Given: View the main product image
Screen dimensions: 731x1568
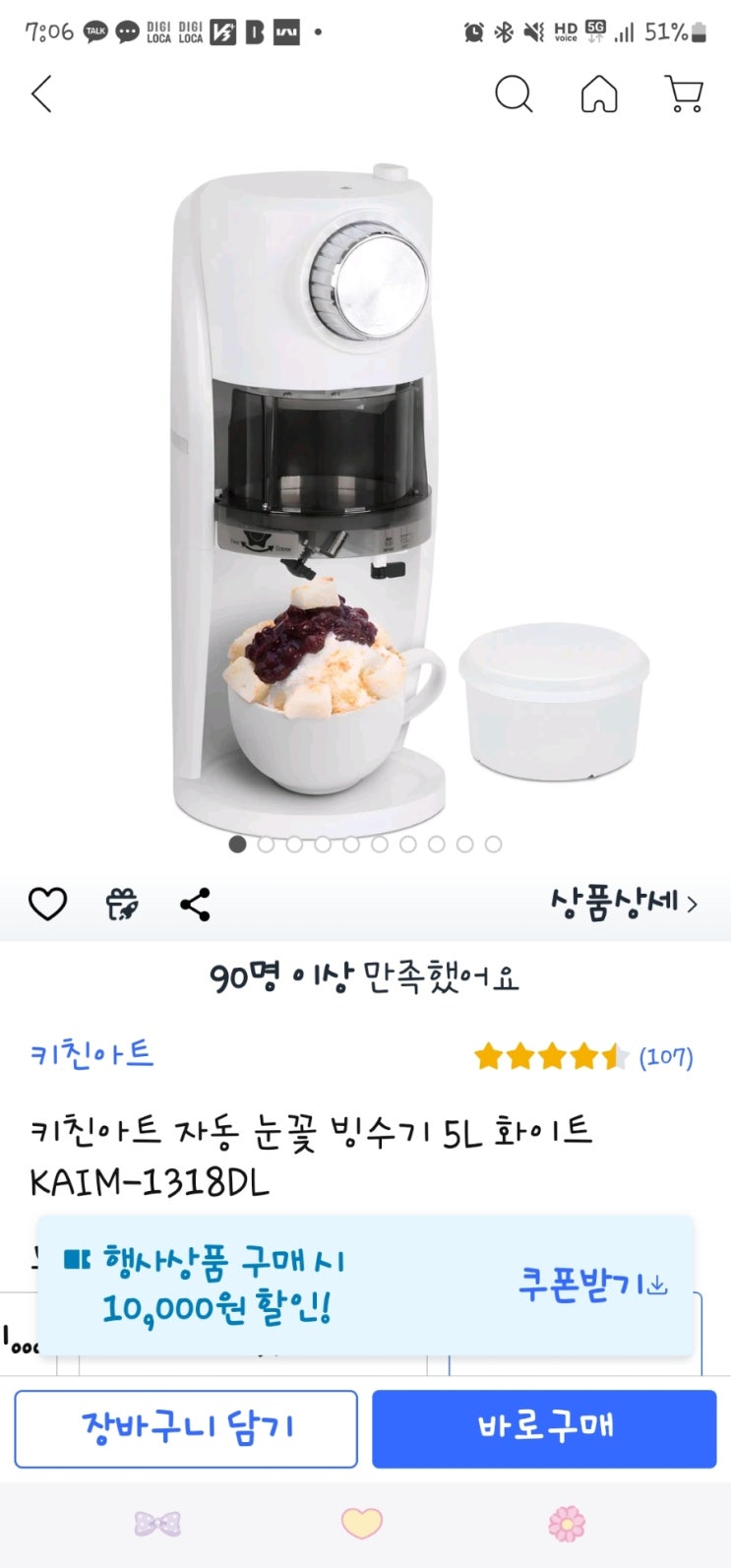Looking at the screenshot, I should click(x=365, y=492).
